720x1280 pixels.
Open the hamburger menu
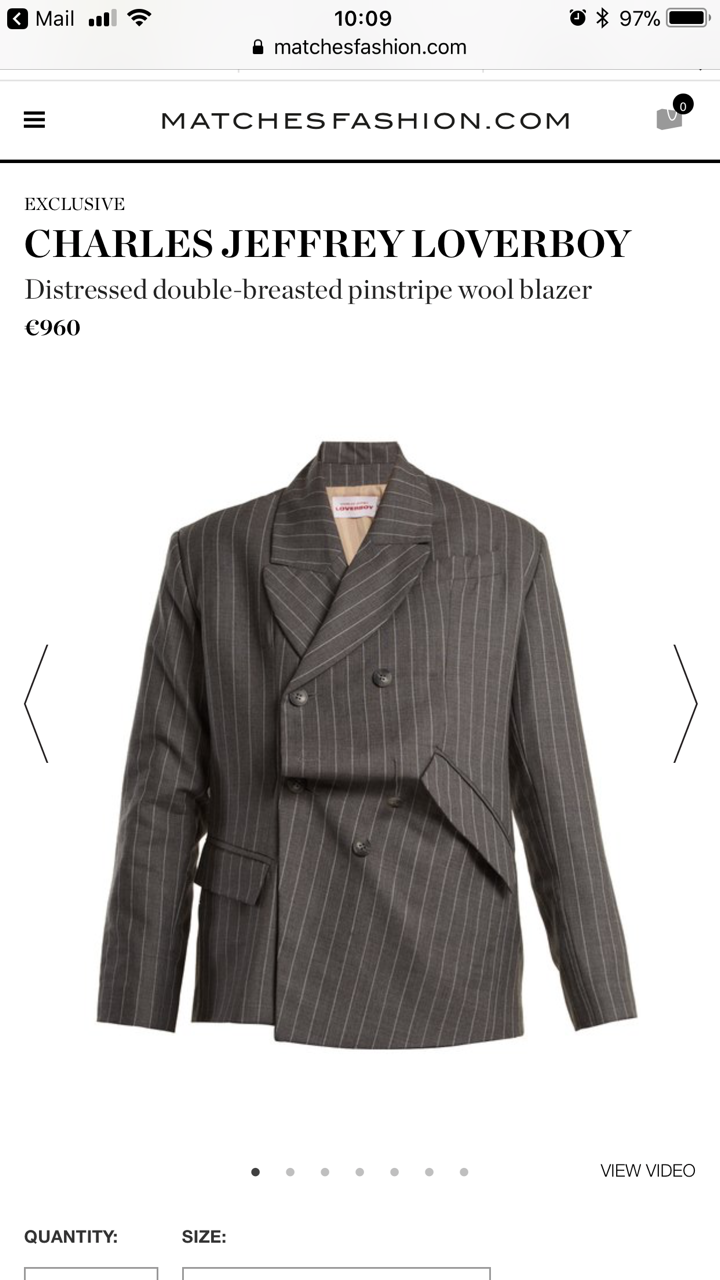(35, 120)
